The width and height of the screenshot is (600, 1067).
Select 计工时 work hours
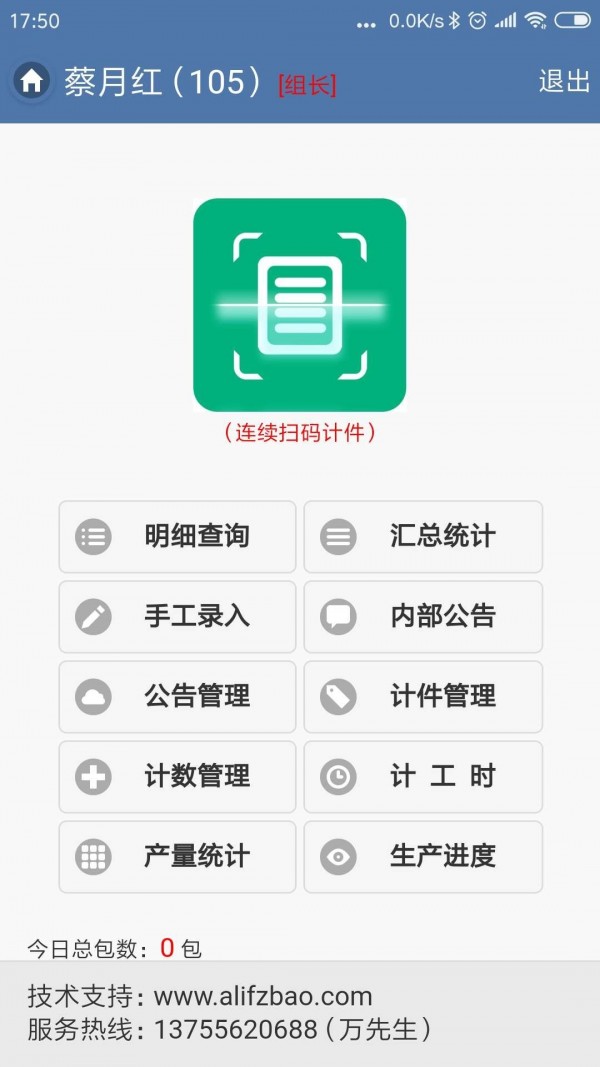click(423, 777)
